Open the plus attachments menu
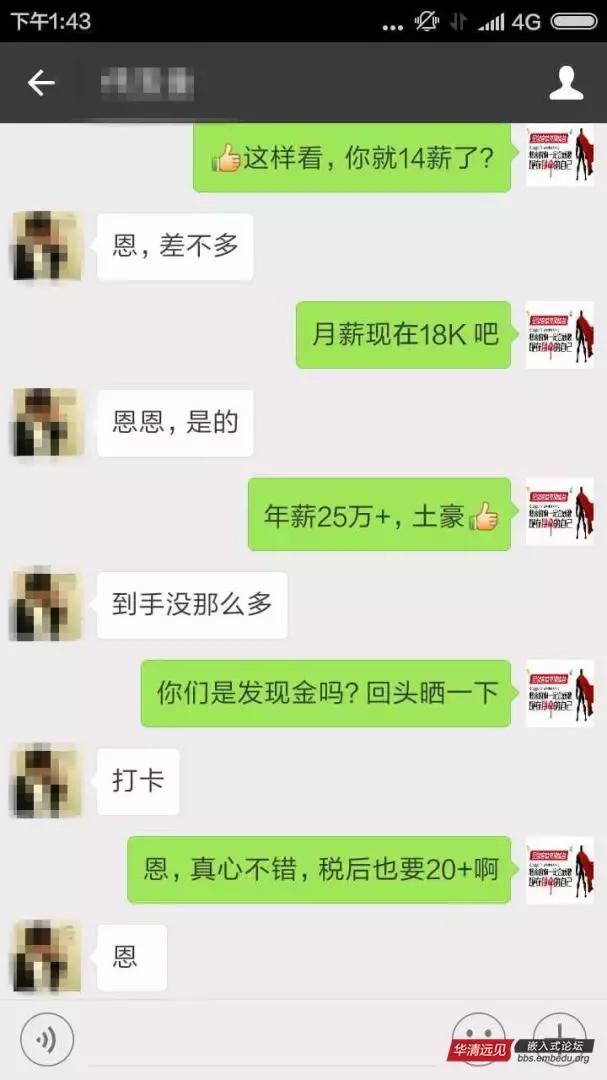Viewport: 607px width, 1080px height. pyautogui.click(x=559, y=1039)
